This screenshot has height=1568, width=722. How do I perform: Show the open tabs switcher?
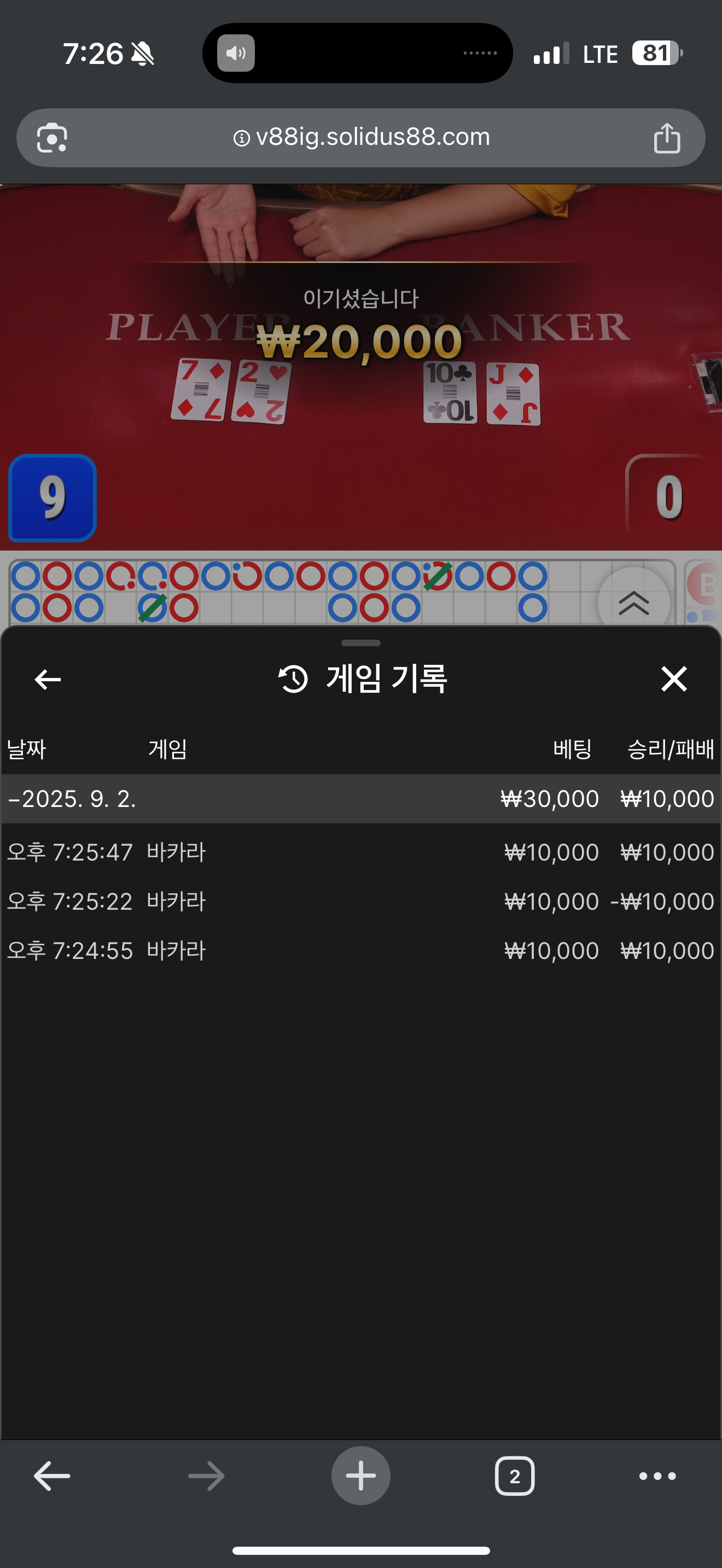[514, 1476]
